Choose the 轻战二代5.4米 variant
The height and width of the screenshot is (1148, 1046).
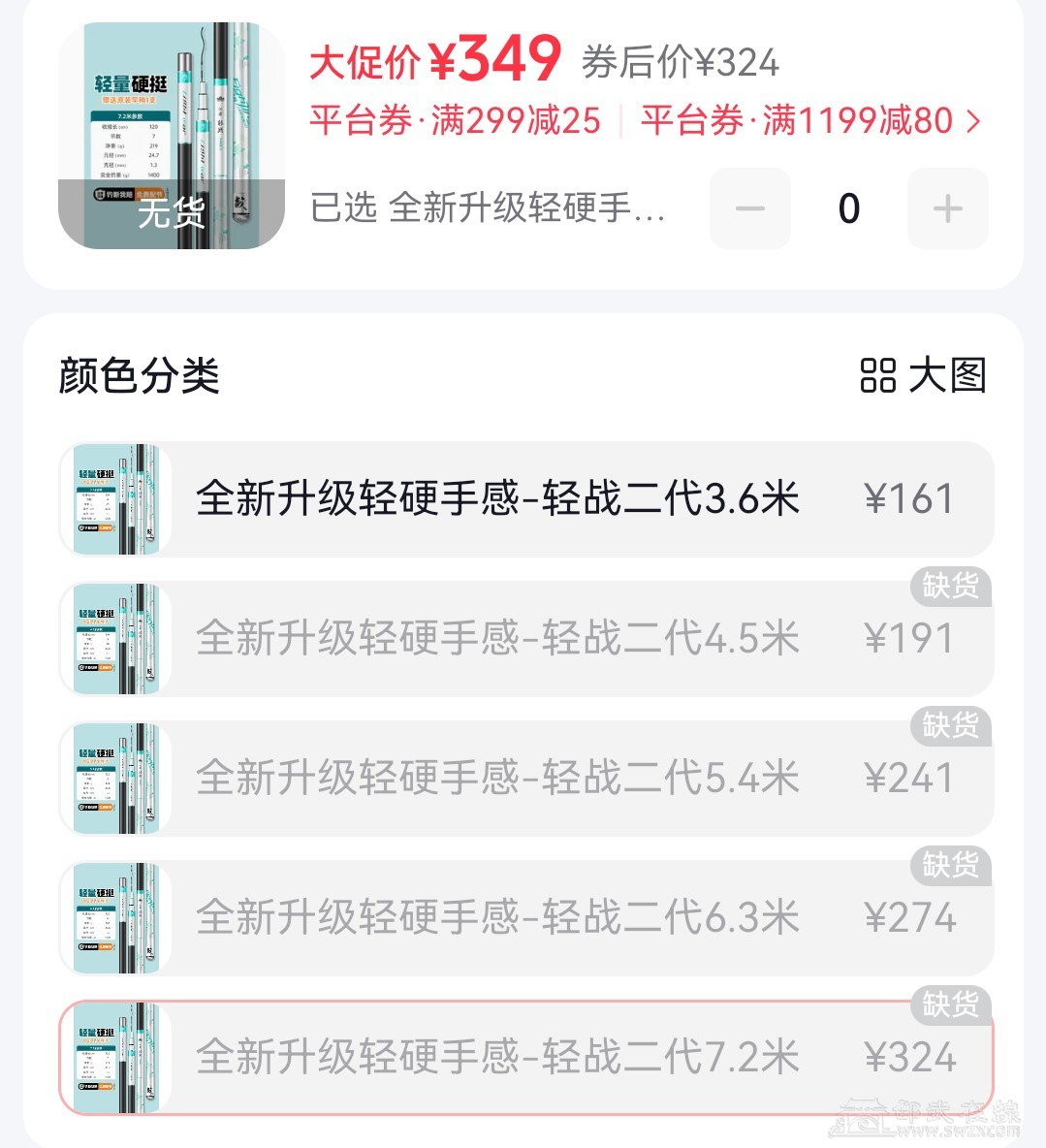526,779
